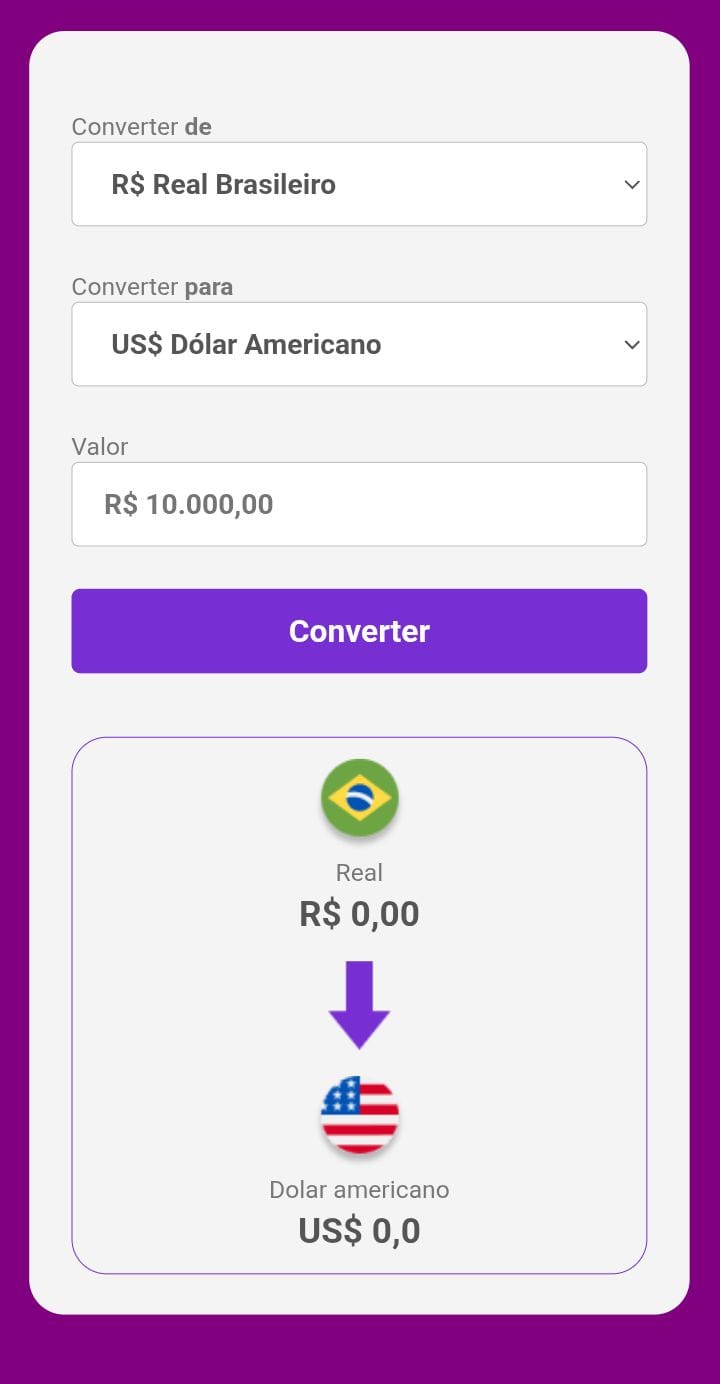720x1384 pixels.
Task: Select the Dolar americano flag badge
Action: click(x=359, y=1113)
